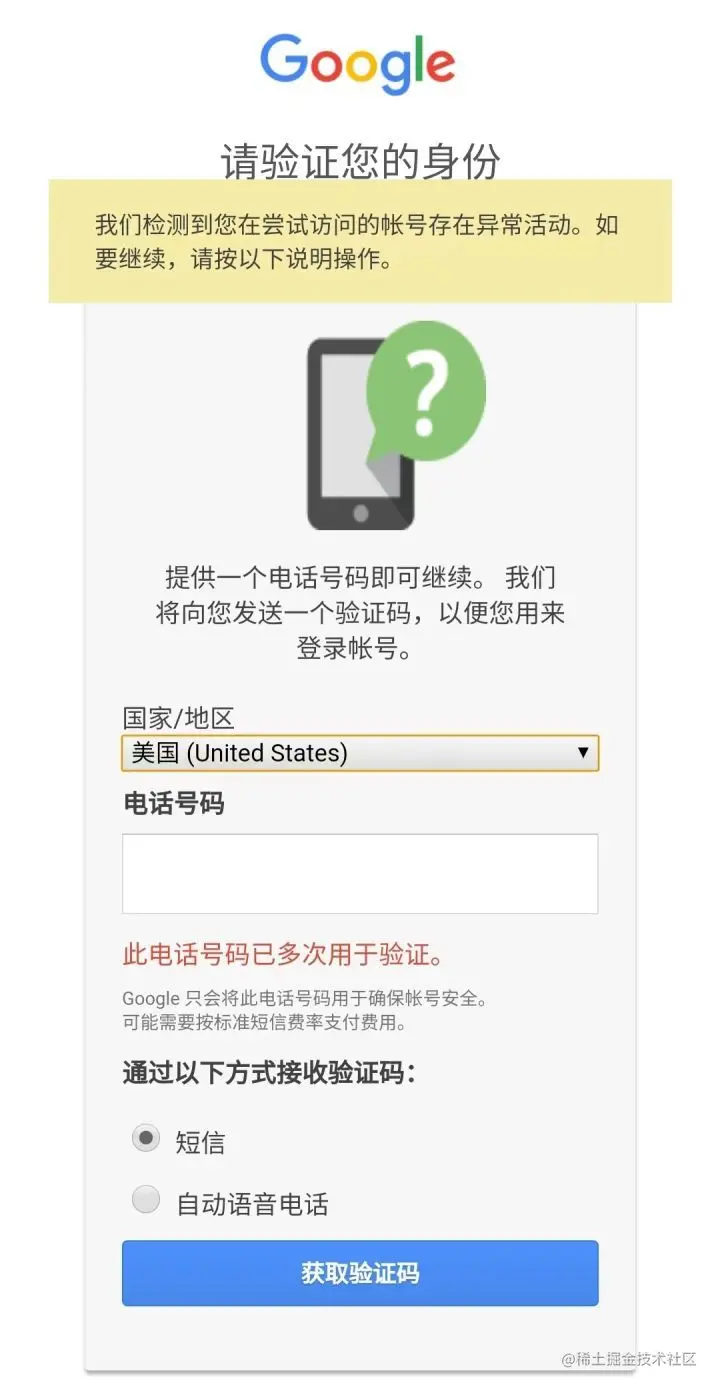Tap the 获取验证码 button

[360, 1273]
